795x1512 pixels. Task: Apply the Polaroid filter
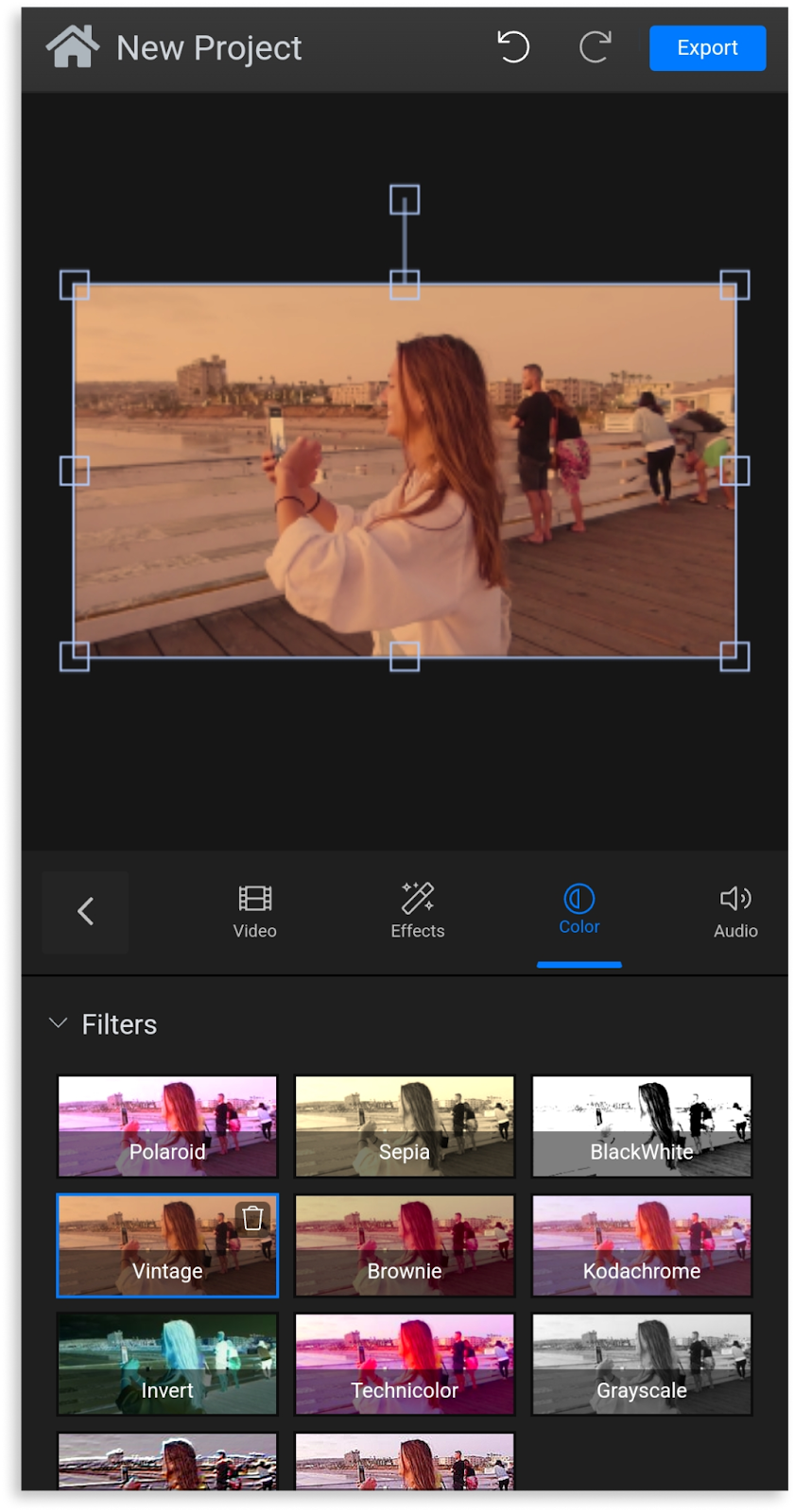click(x=167, y=1126)
